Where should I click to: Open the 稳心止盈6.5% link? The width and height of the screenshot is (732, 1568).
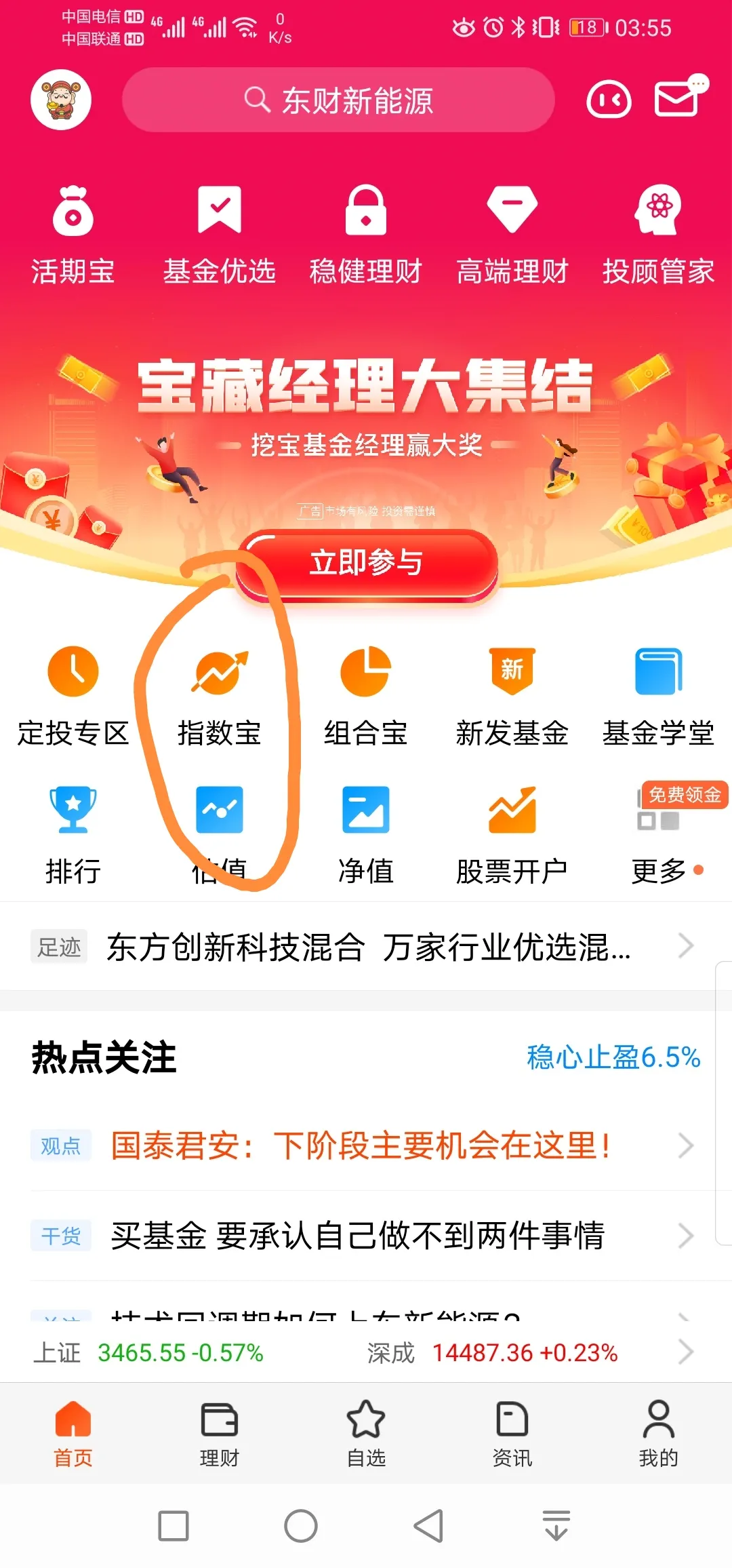(613, 1057)
